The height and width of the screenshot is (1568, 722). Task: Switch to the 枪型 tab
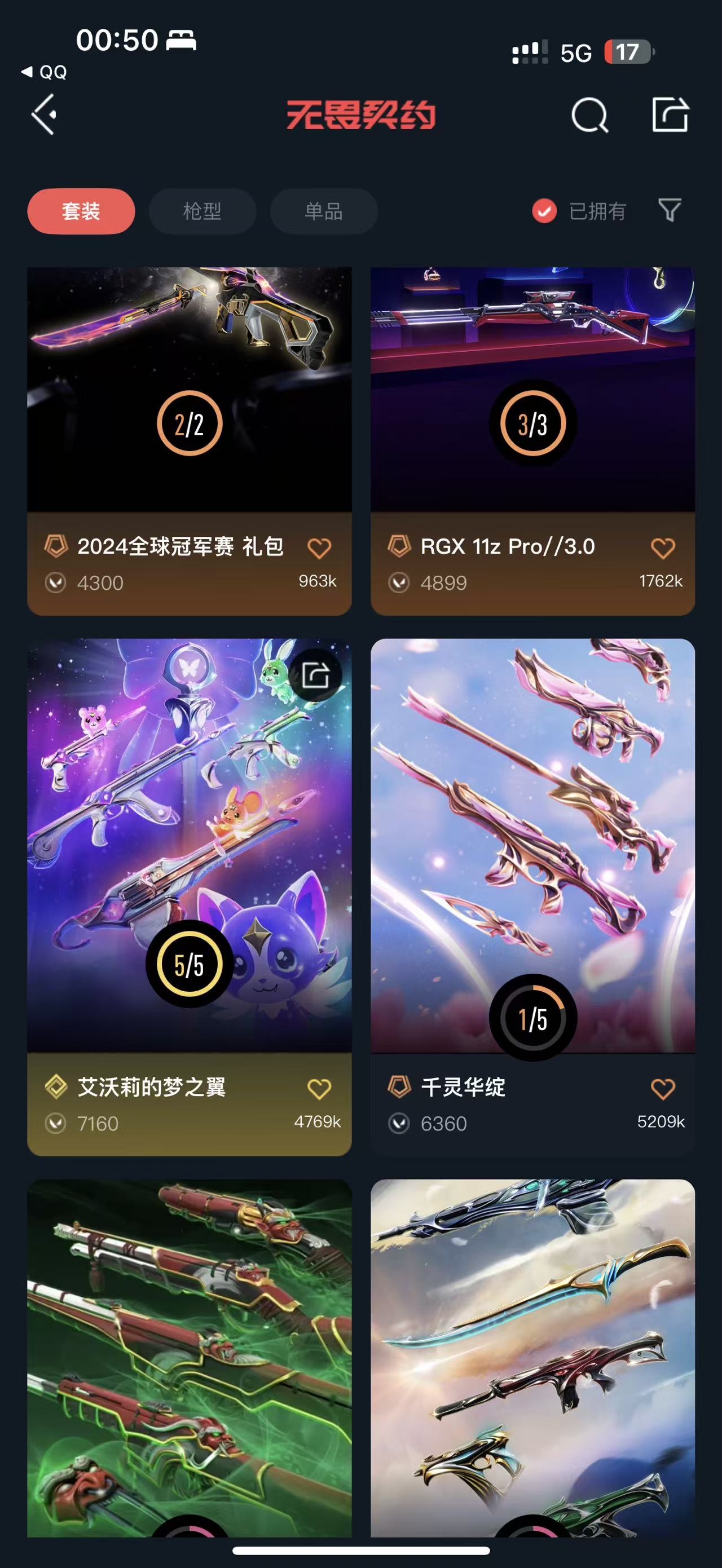202,211
